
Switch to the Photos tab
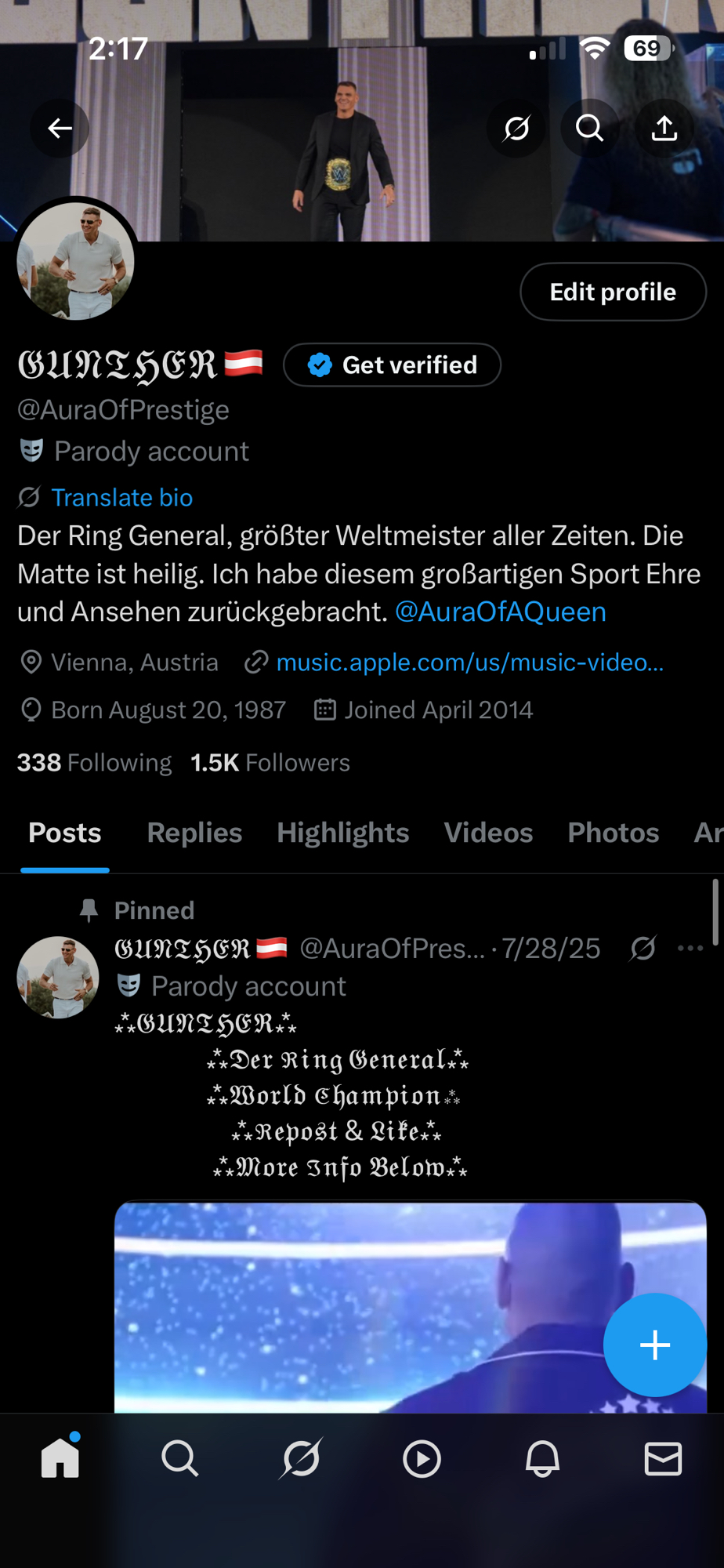[x=613, y=833]
